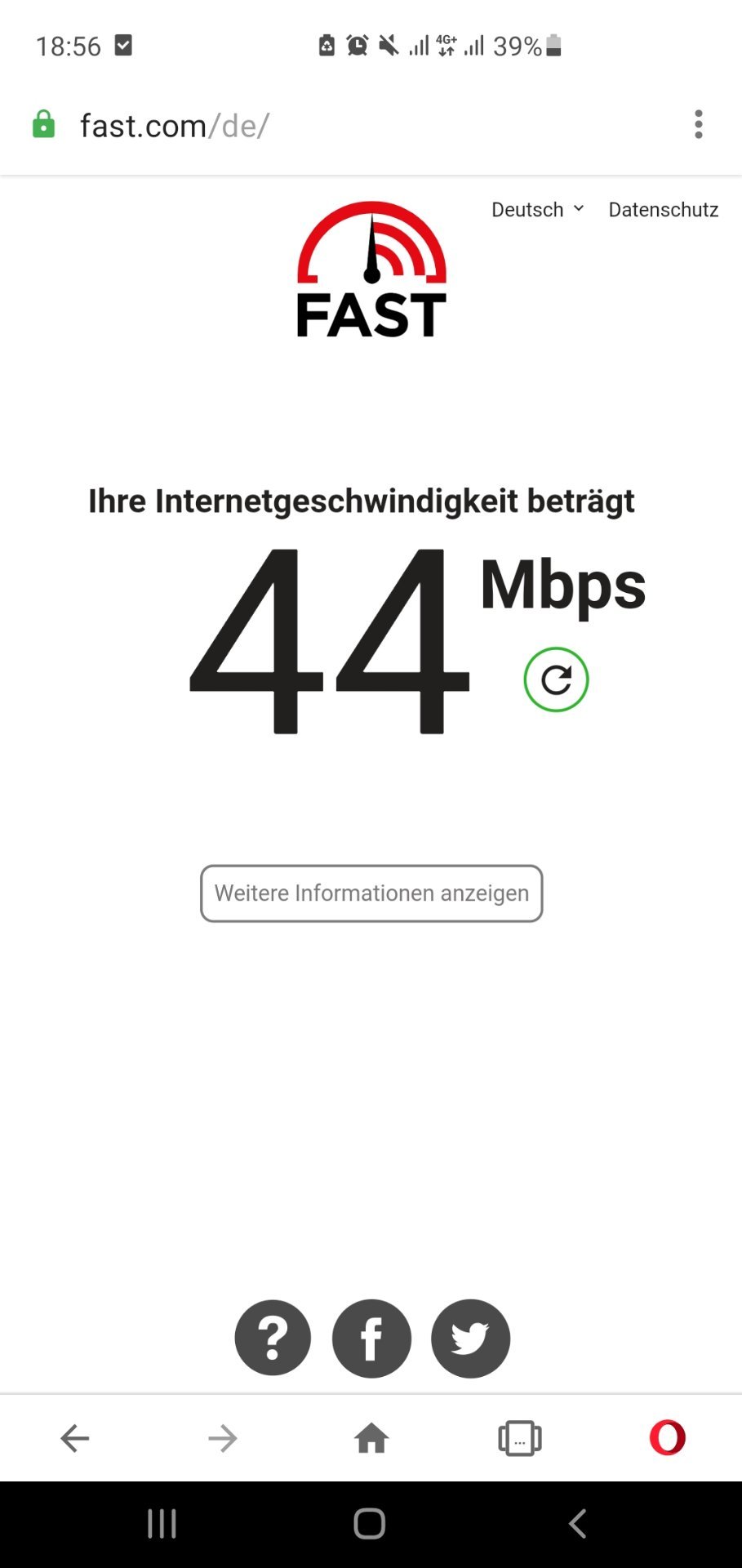Open the browser's three-dot overflow menu
742x1568 pixels.
pyautogui.click(x=698, y=125)
